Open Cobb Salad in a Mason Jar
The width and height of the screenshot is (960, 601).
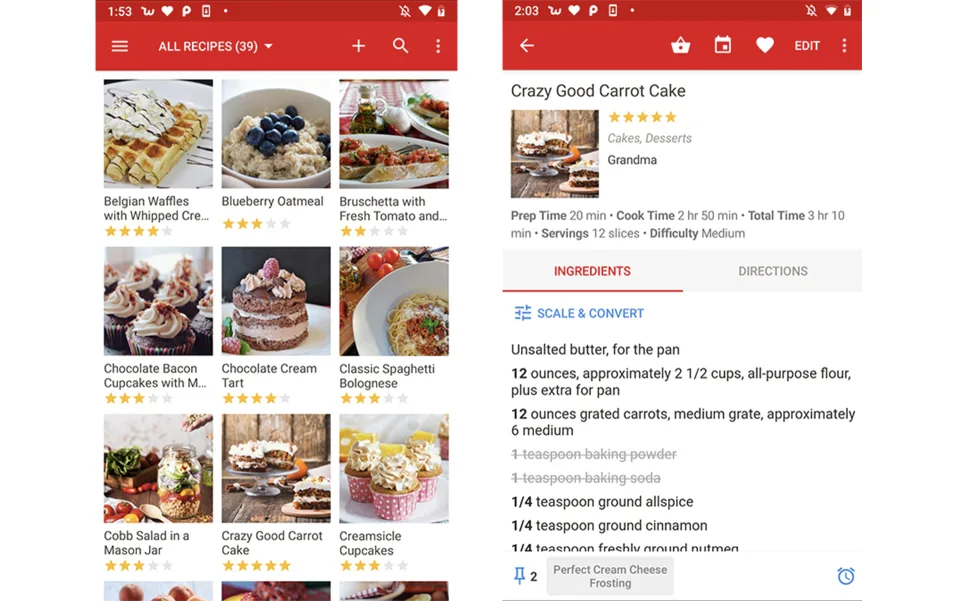tap(158, 469)
